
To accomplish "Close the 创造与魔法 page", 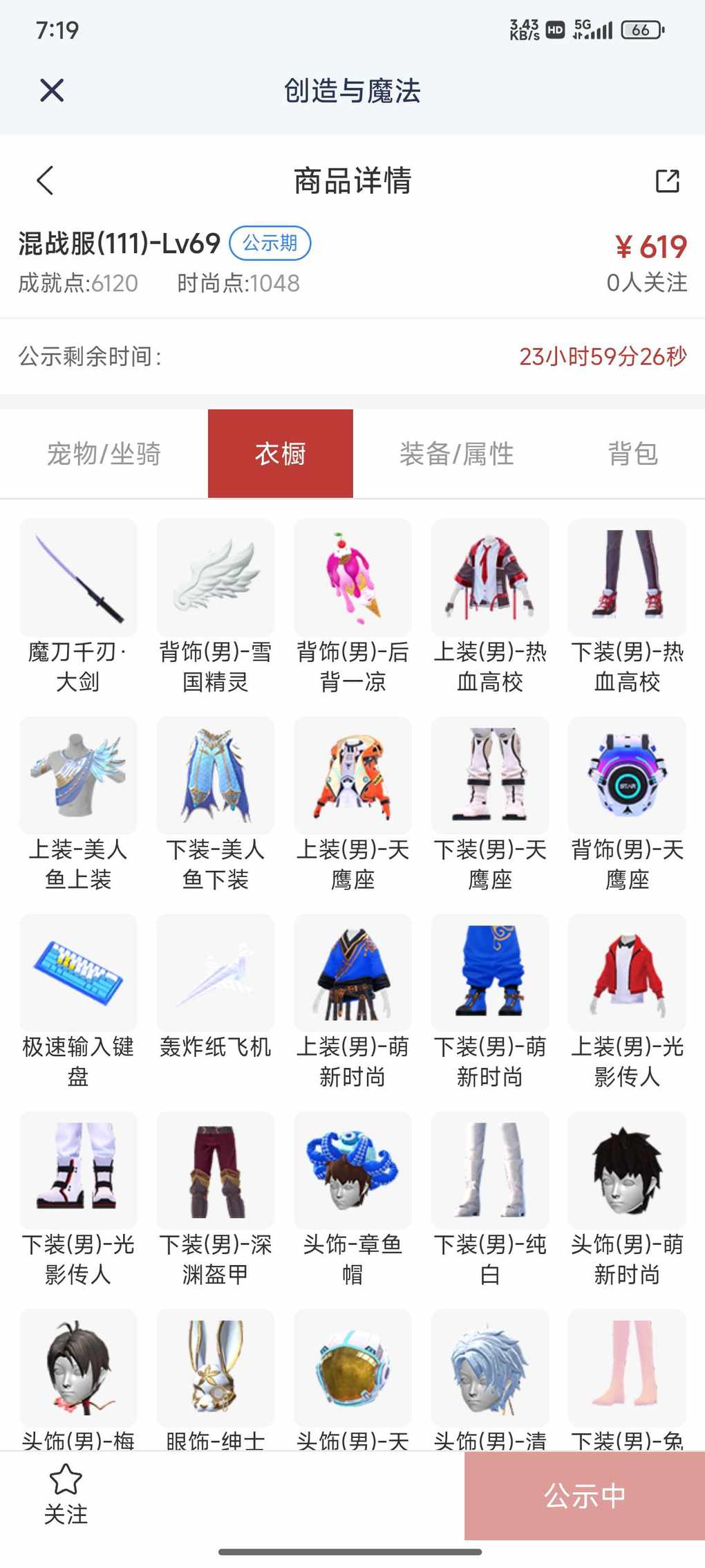I will 52,90.
